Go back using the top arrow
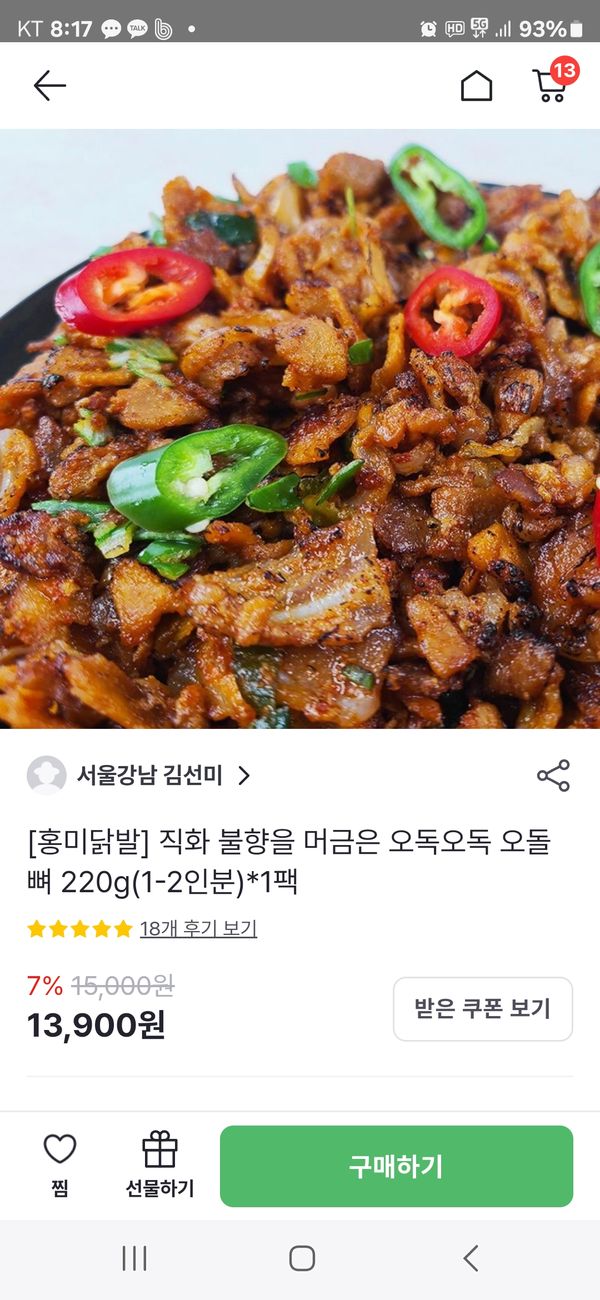This screenshot has width=600, height=1300. pos(49,86)
